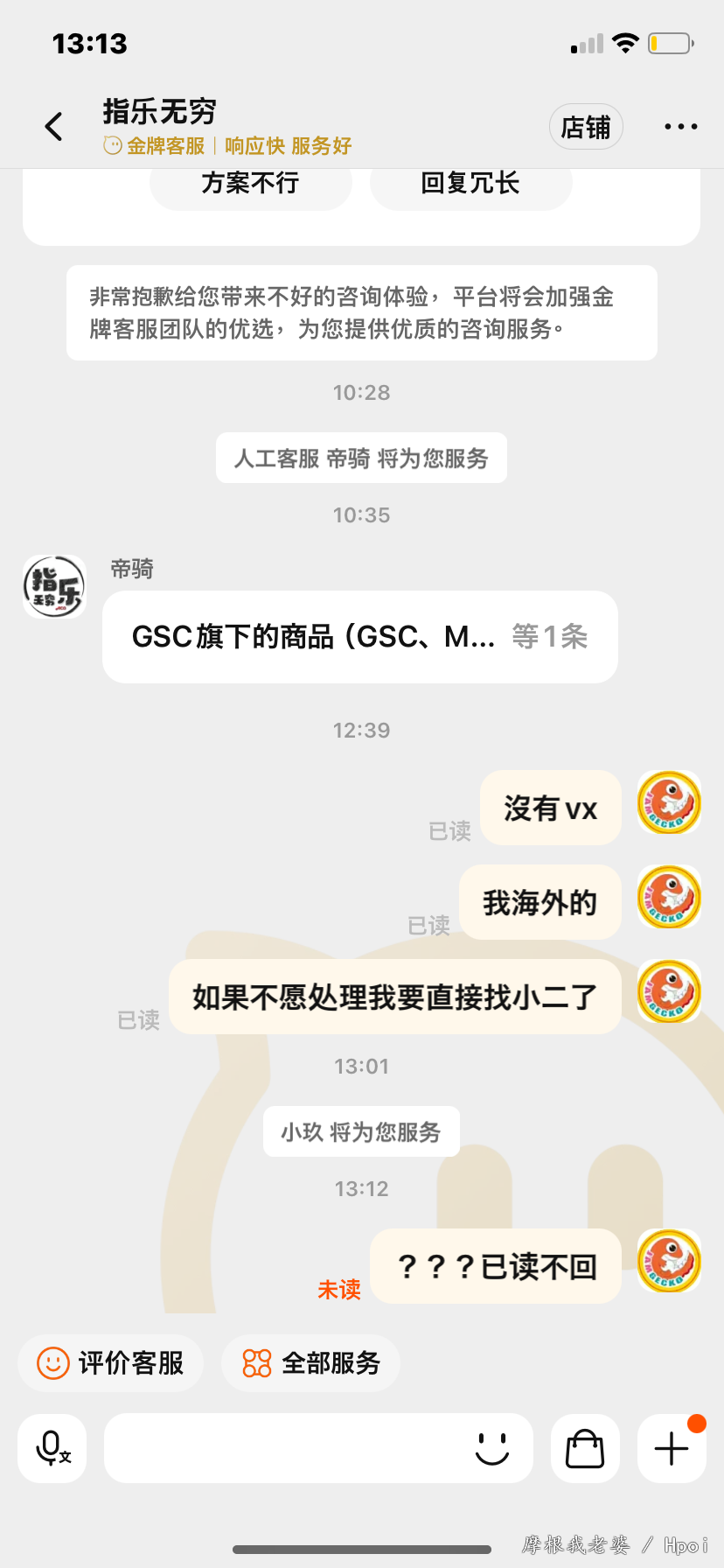Open the 店铺 shop page
Screen dimensions: 724x1568
pyautogui.click(x=586, y=127)
